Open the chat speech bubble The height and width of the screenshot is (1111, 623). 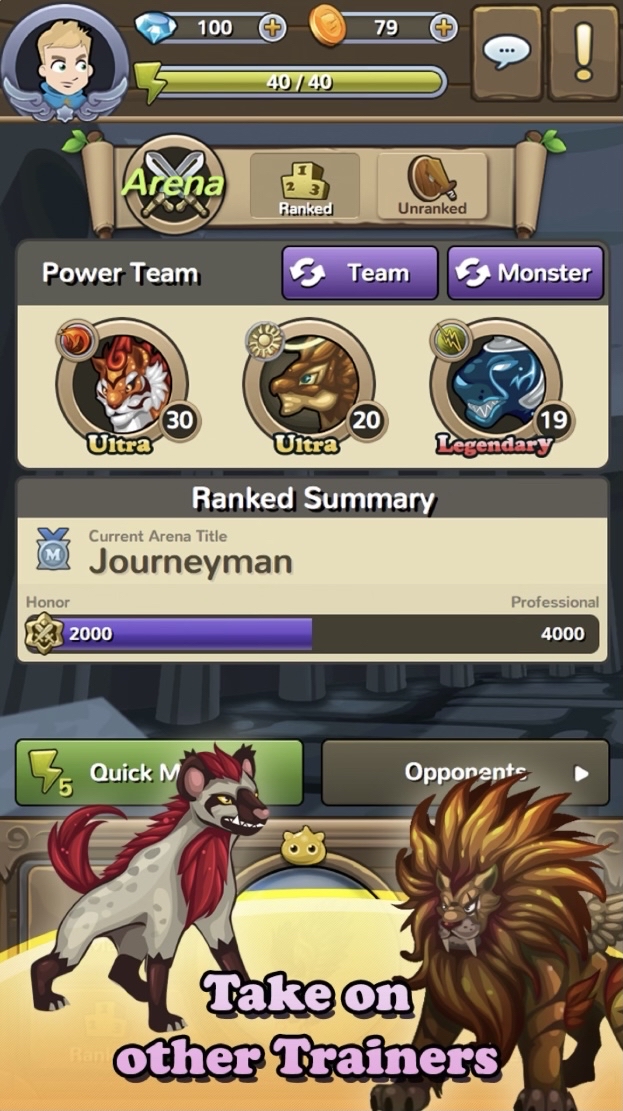coord(506,53)
